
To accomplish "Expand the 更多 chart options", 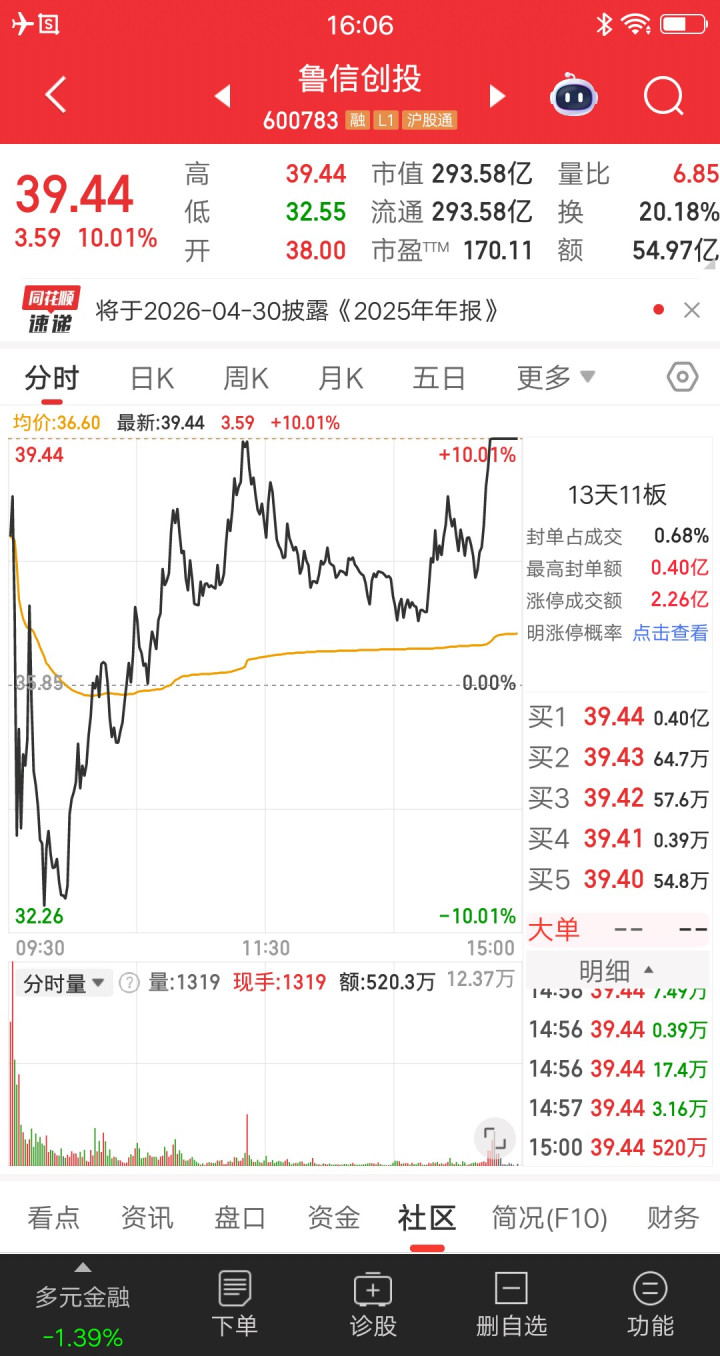I will coord(555,378).
